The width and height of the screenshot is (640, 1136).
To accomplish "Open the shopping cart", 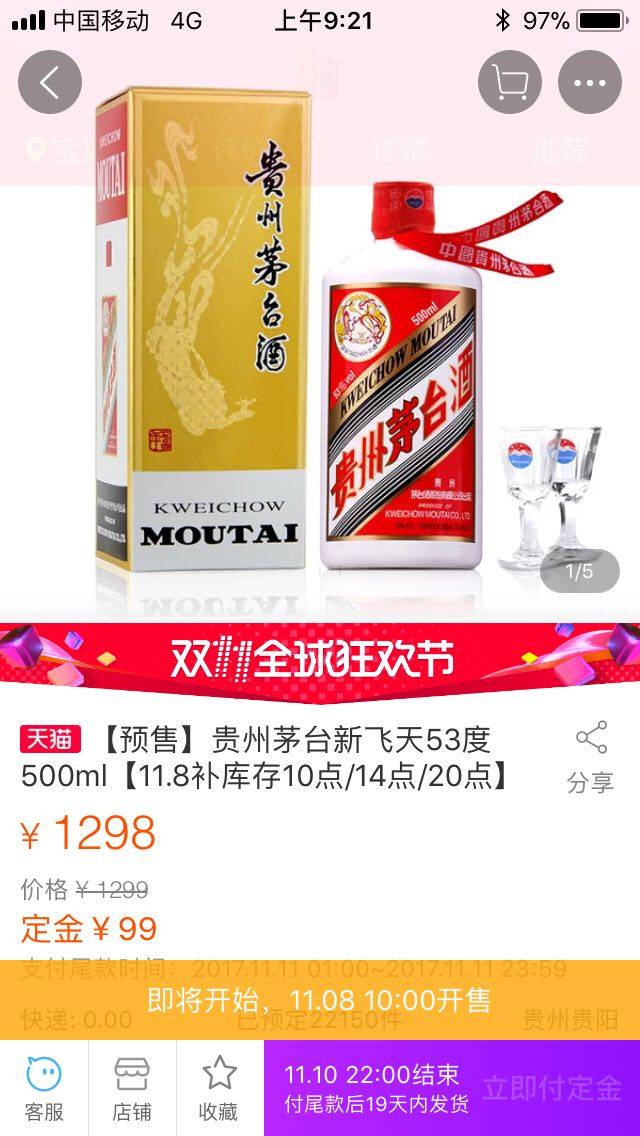I will pos(510,82).
